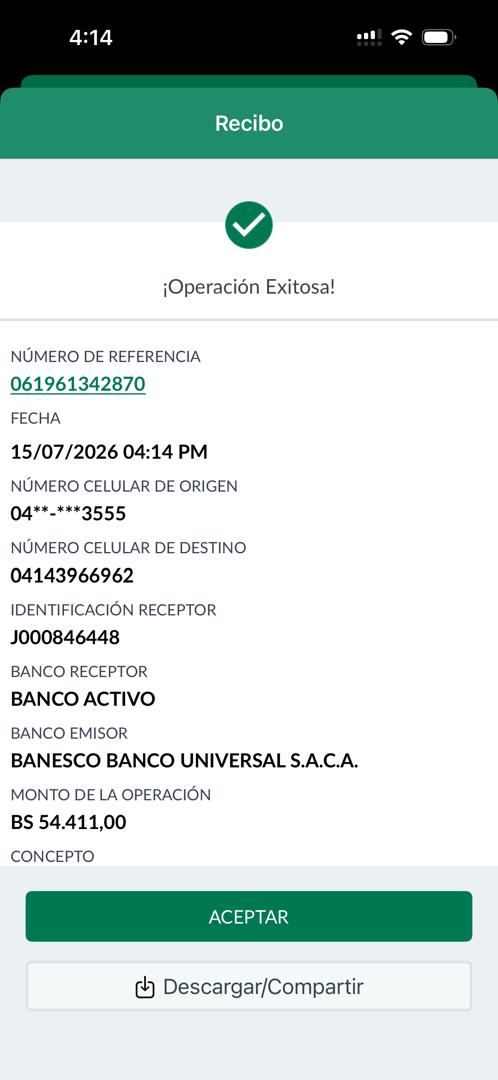
Task: Open reference number 061961342870 link
Action: pyautogui.click(x=78, y=384)
